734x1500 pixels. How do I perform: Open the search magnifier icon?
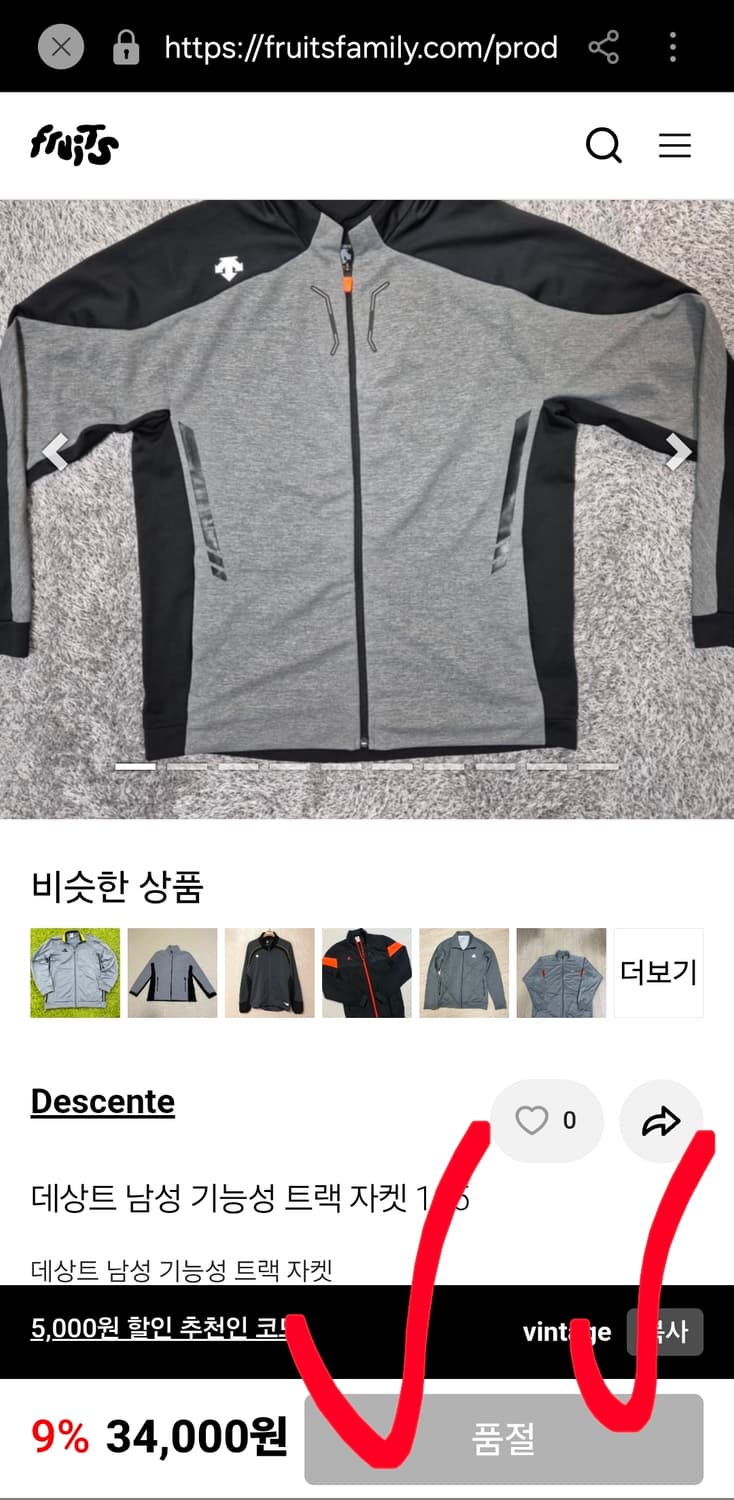(x=604, y=146)
